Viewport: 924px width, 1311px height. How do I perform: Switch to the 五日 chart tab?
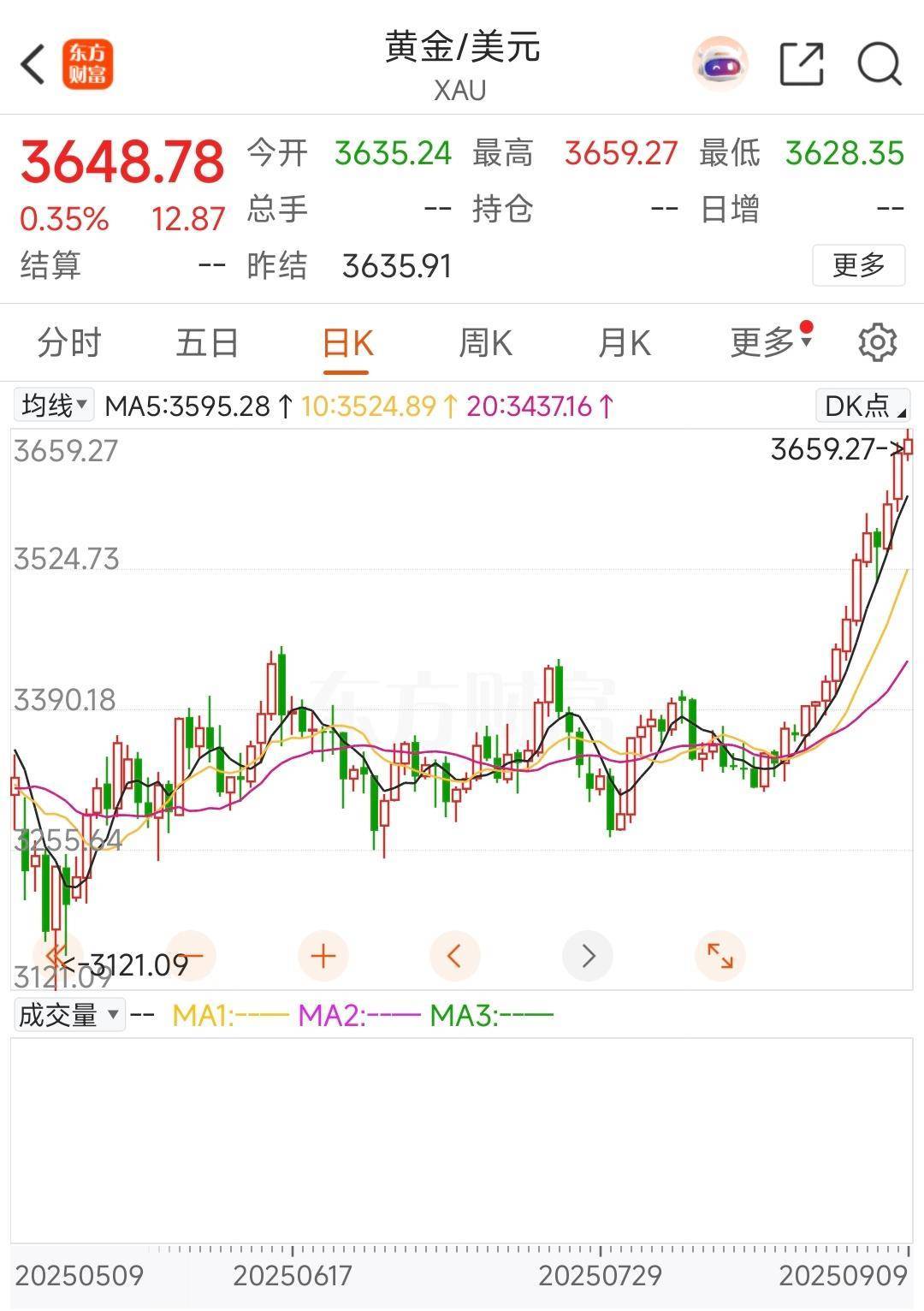click(207, 343)
